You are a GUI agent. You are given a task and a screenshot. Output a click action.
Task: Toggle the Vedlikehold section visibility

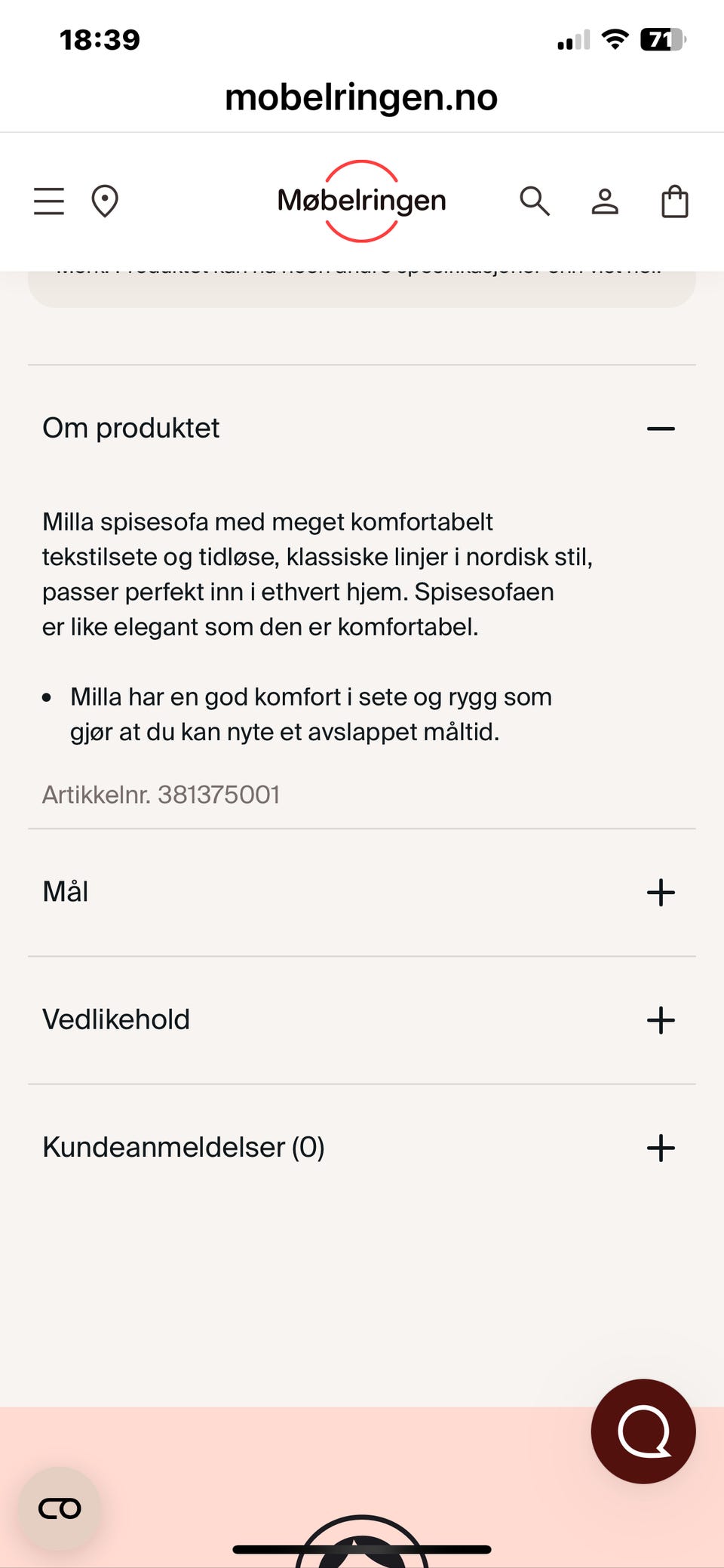pyautogui.click(x=116, y=1019)
